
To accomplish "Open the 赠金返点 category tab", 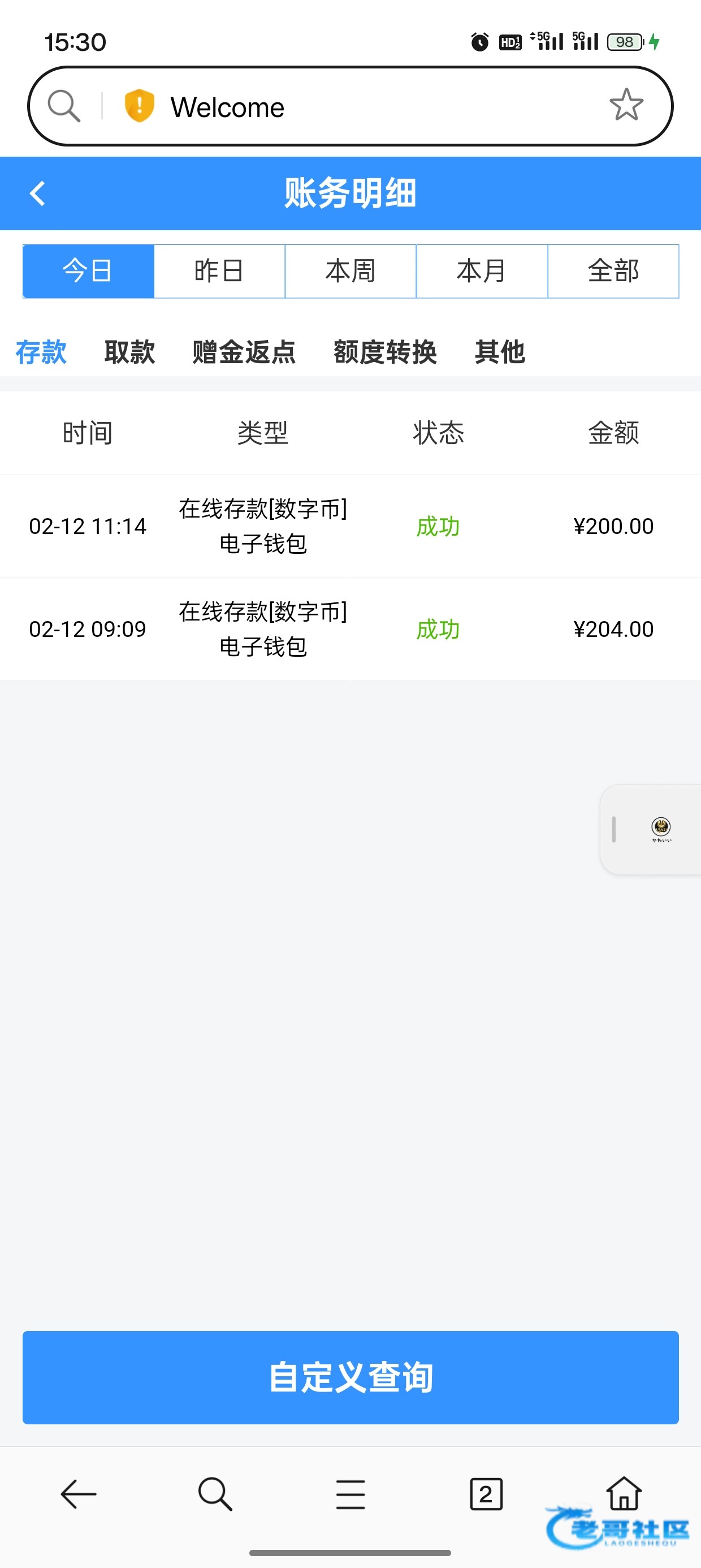I will (244, 352).
